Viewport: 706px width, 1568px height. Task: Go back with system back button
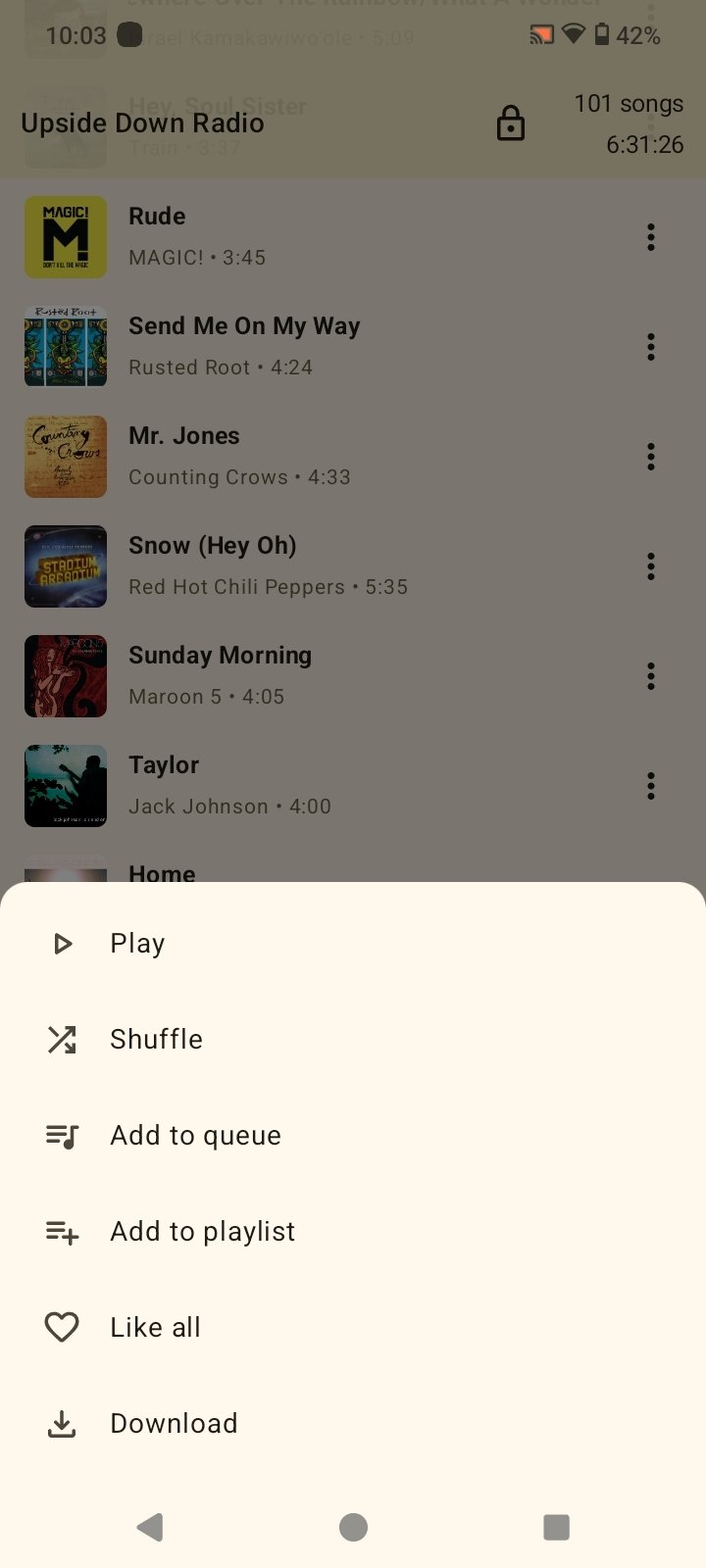pos(150,1527)
